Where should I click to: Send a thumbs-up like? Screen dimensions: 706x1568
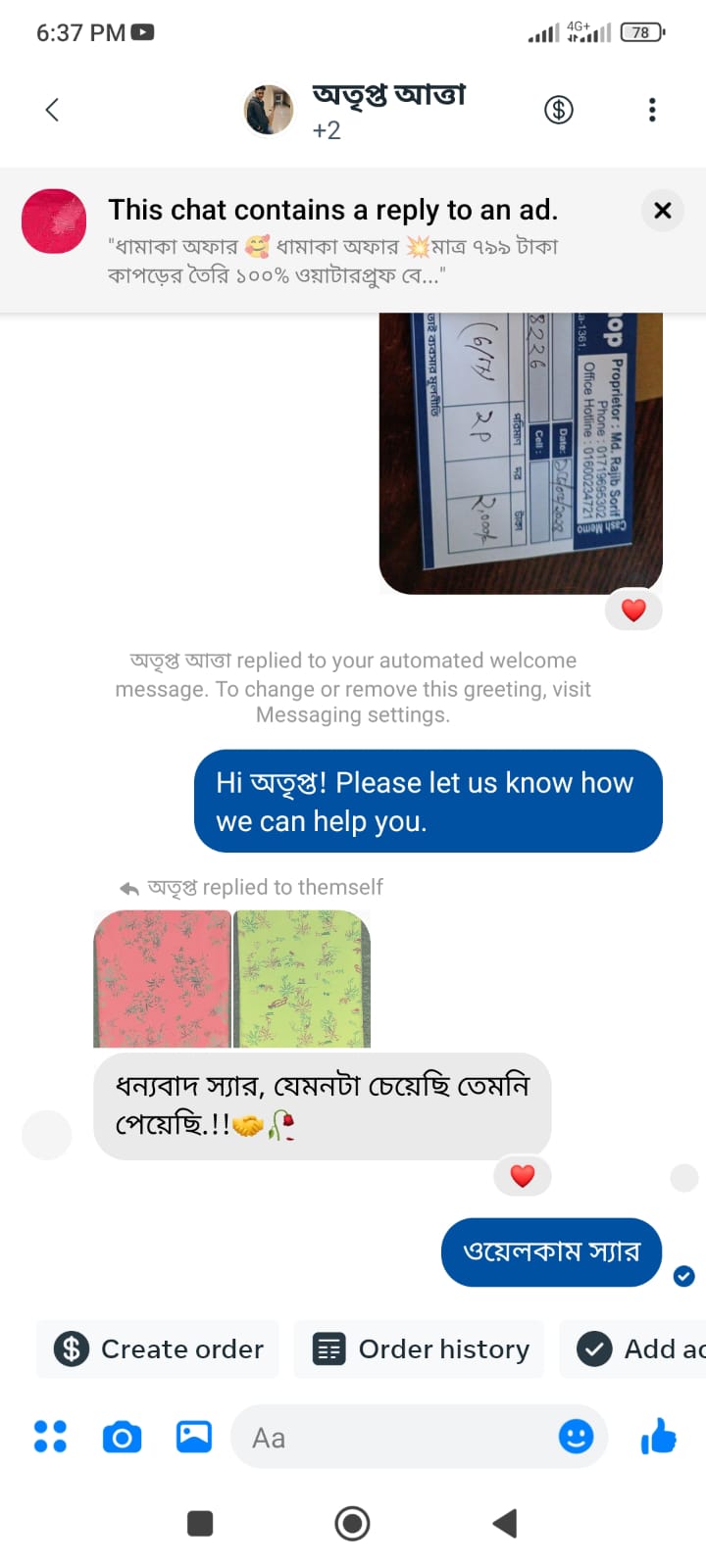[659, 1437]
